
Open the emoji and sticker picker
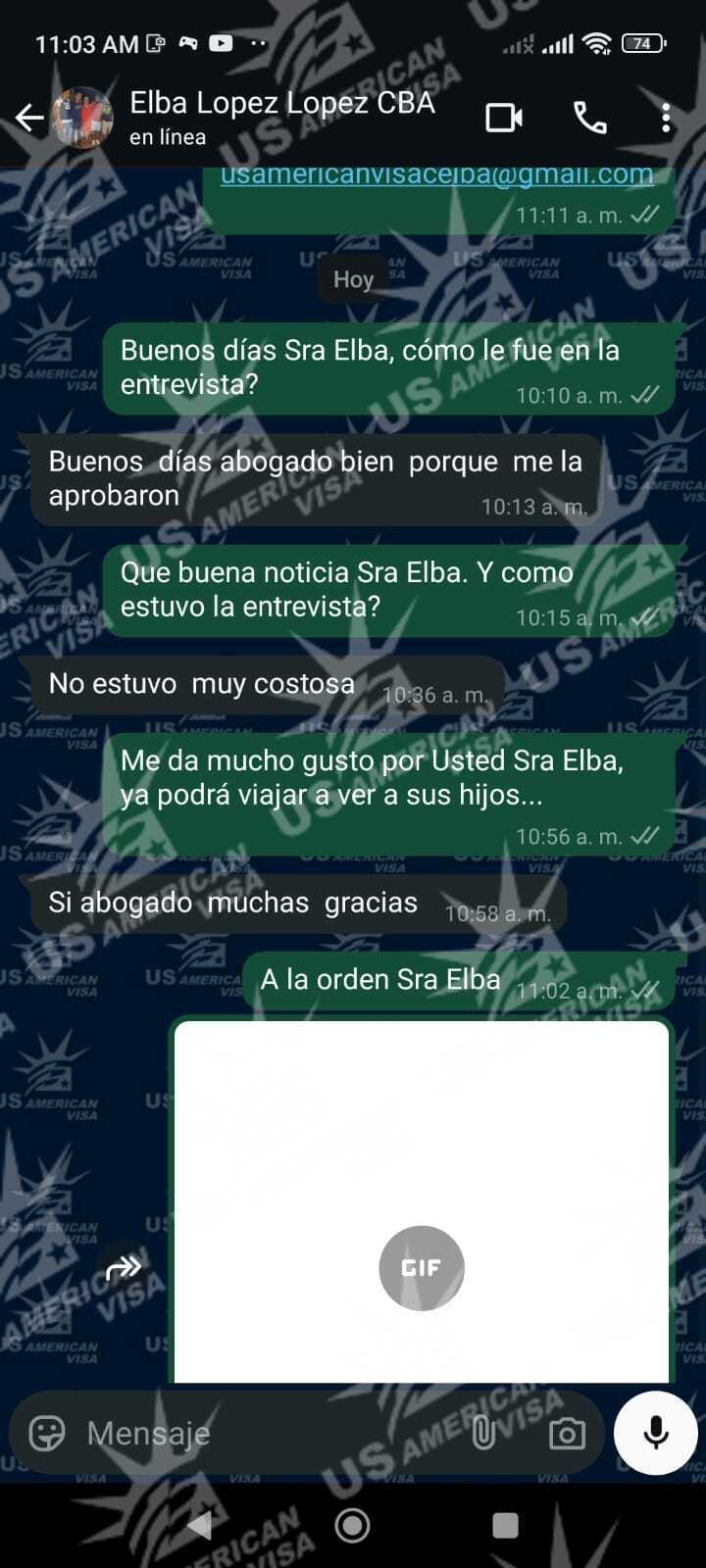[x=47, y=1433]
